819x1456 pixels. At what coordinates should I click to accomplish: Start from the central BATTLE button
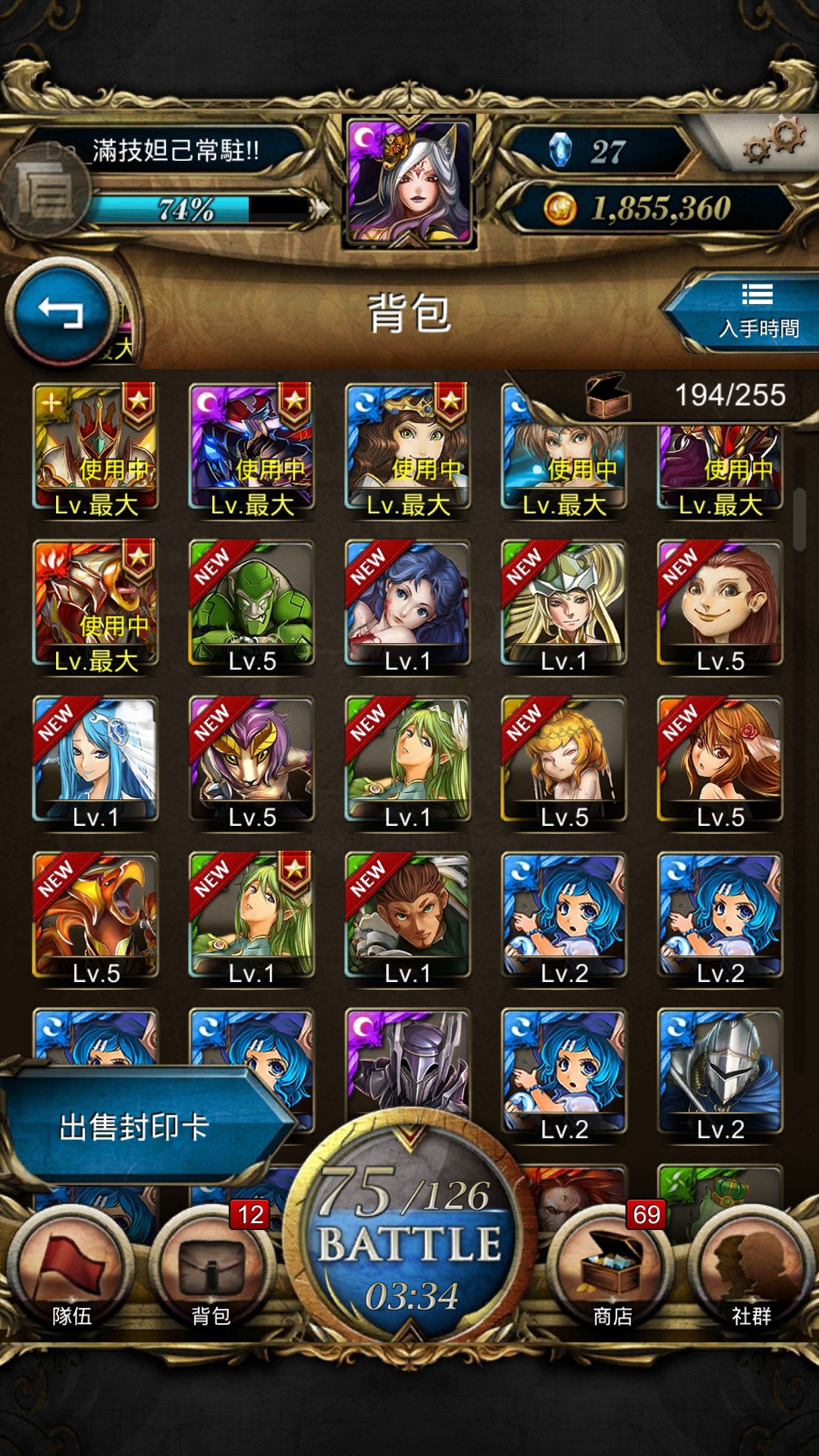click(x=409, y=1228)
